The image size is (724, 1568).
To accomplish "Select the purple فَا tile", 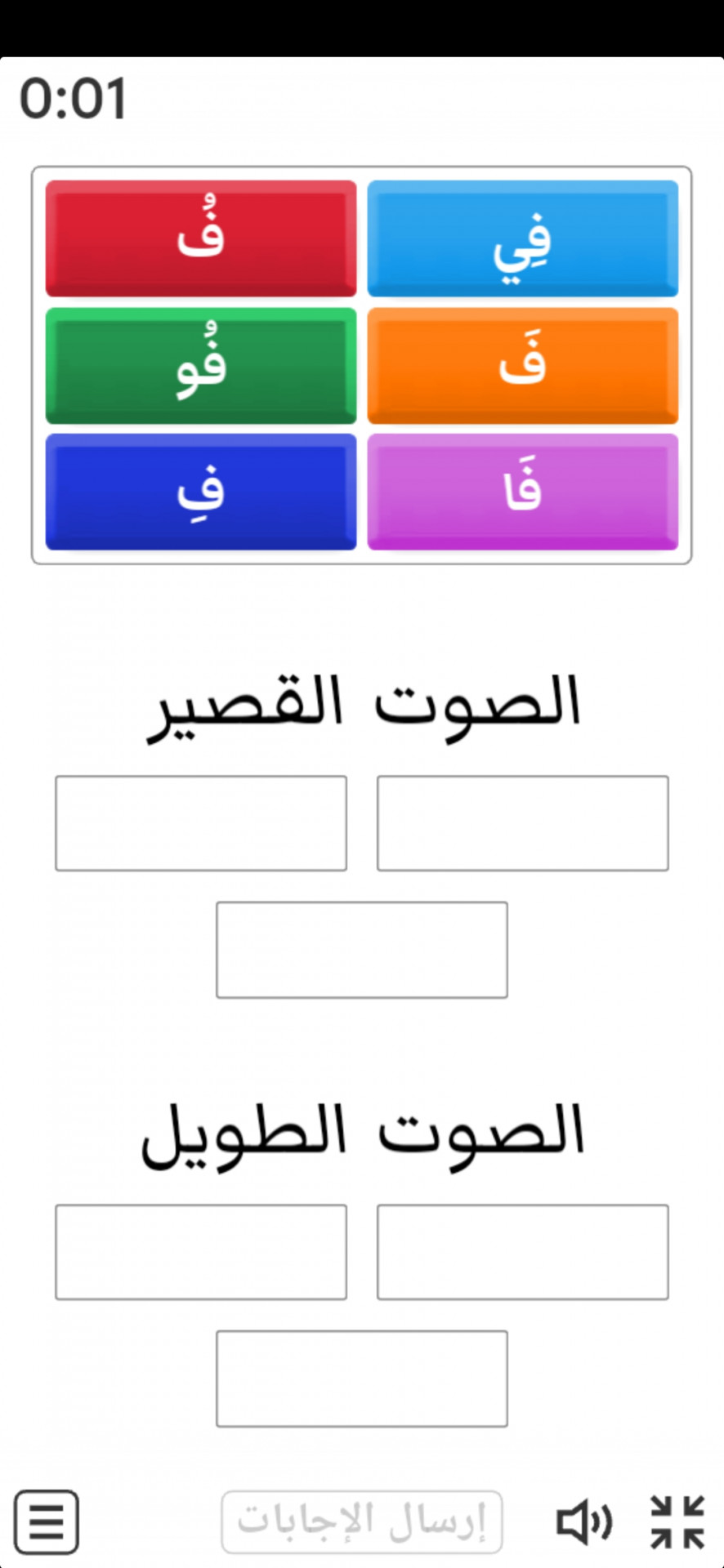I will [x=523, y=492].
